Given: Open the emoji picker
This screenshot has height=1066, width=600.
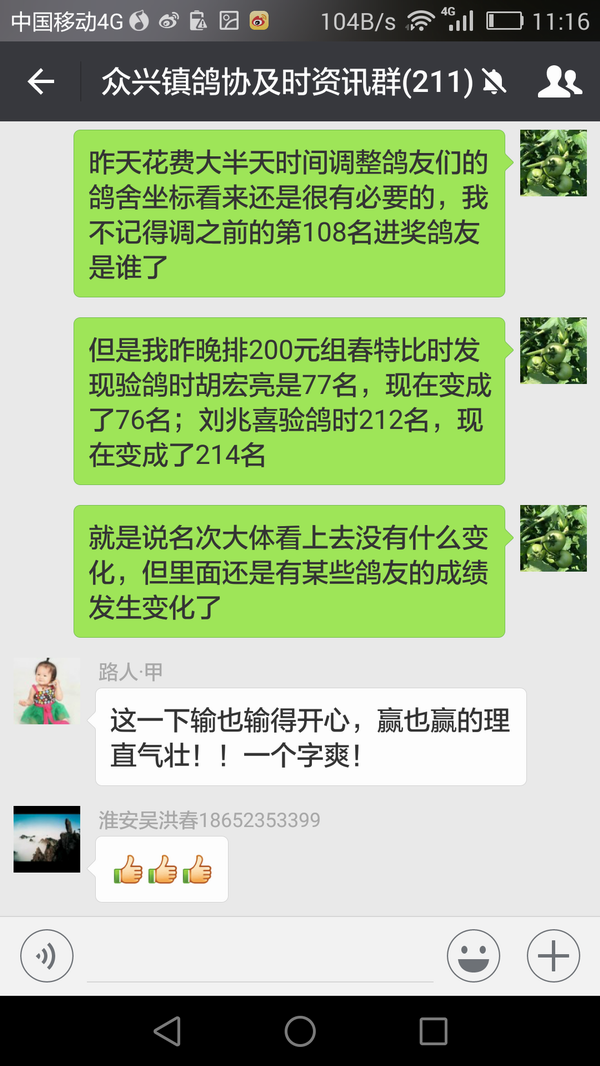Looking at the screenshot, I should tap(473, 957).
